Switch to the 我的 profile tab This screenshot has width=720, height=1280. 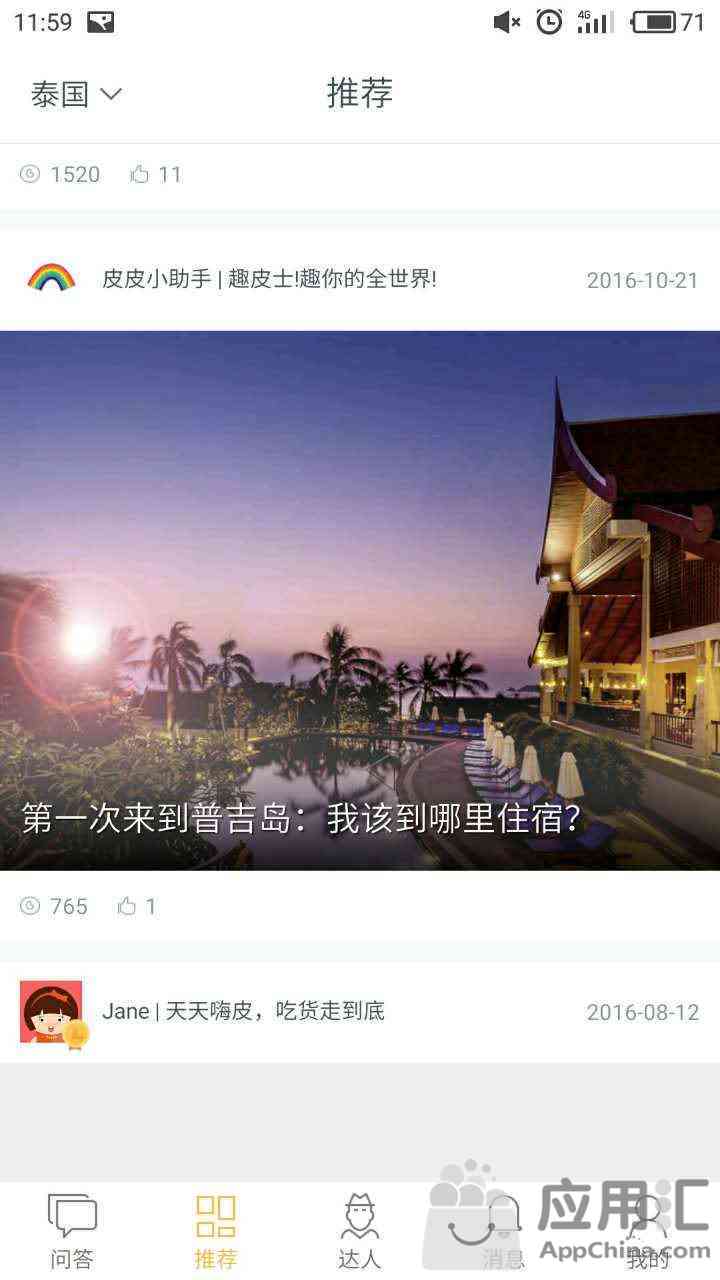point(647,1230)
